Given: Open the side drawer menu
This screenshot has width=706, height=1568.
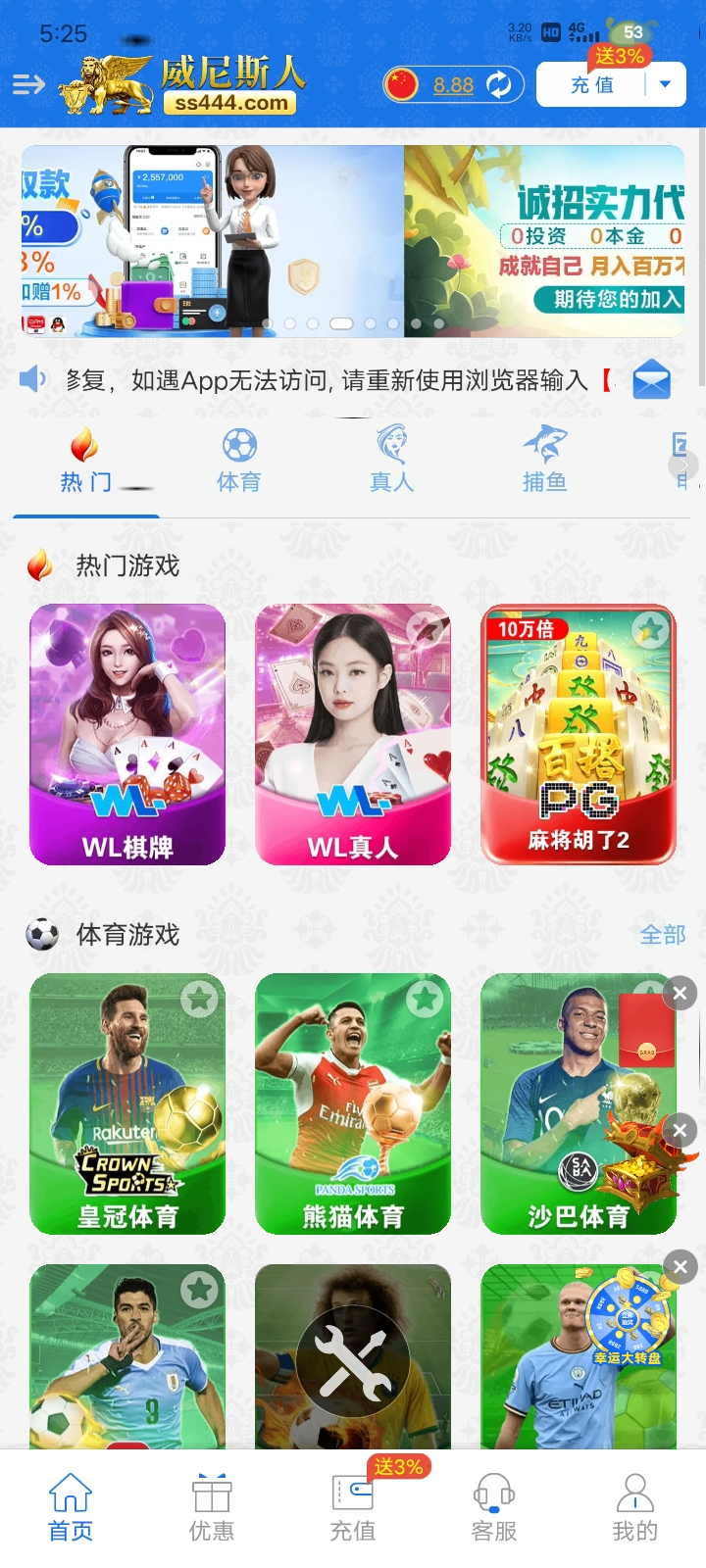Looking at the screenshot, I should point(28,85).
